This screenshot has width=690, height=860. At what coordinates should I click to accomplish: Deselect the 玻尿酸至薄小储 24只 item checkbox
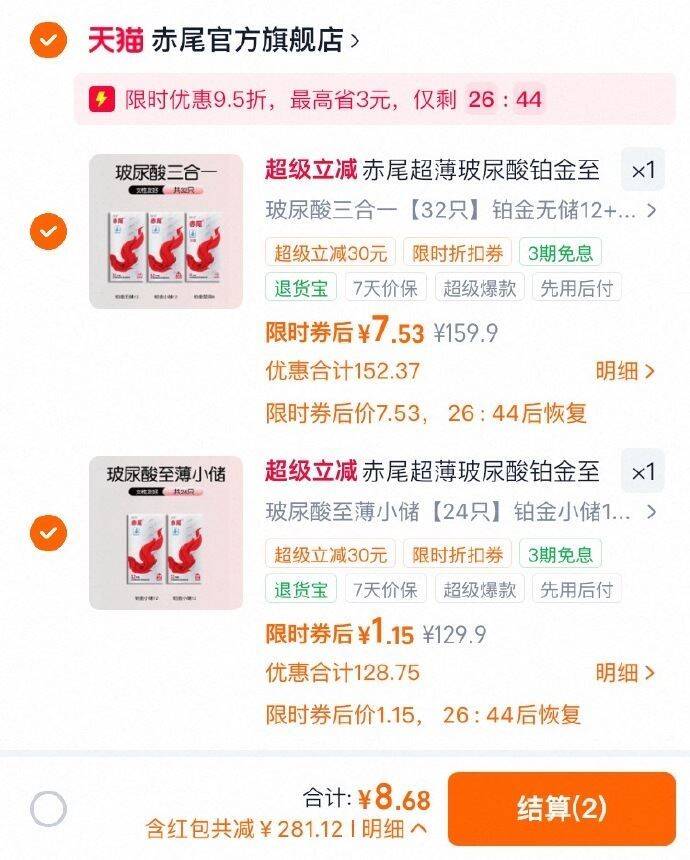(x=48, y=533)
